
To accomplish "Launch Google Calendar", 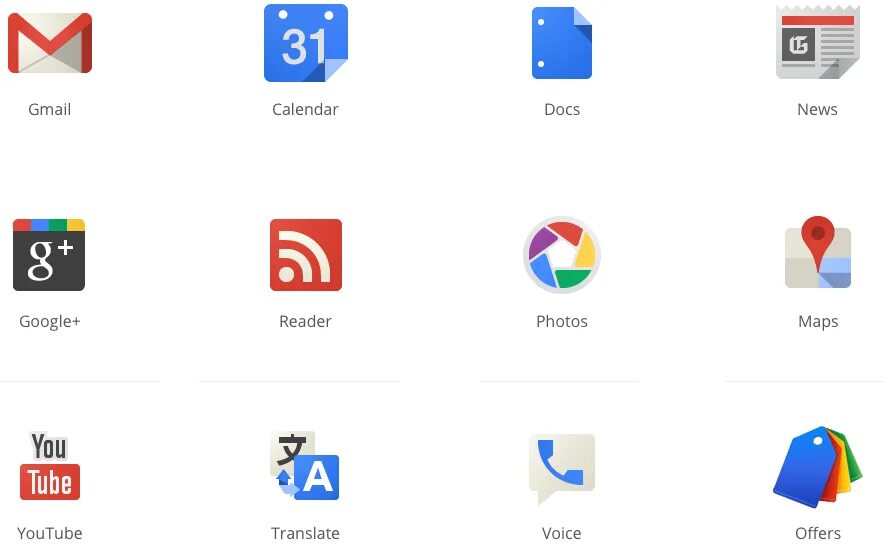I will (x=305, y=44).
